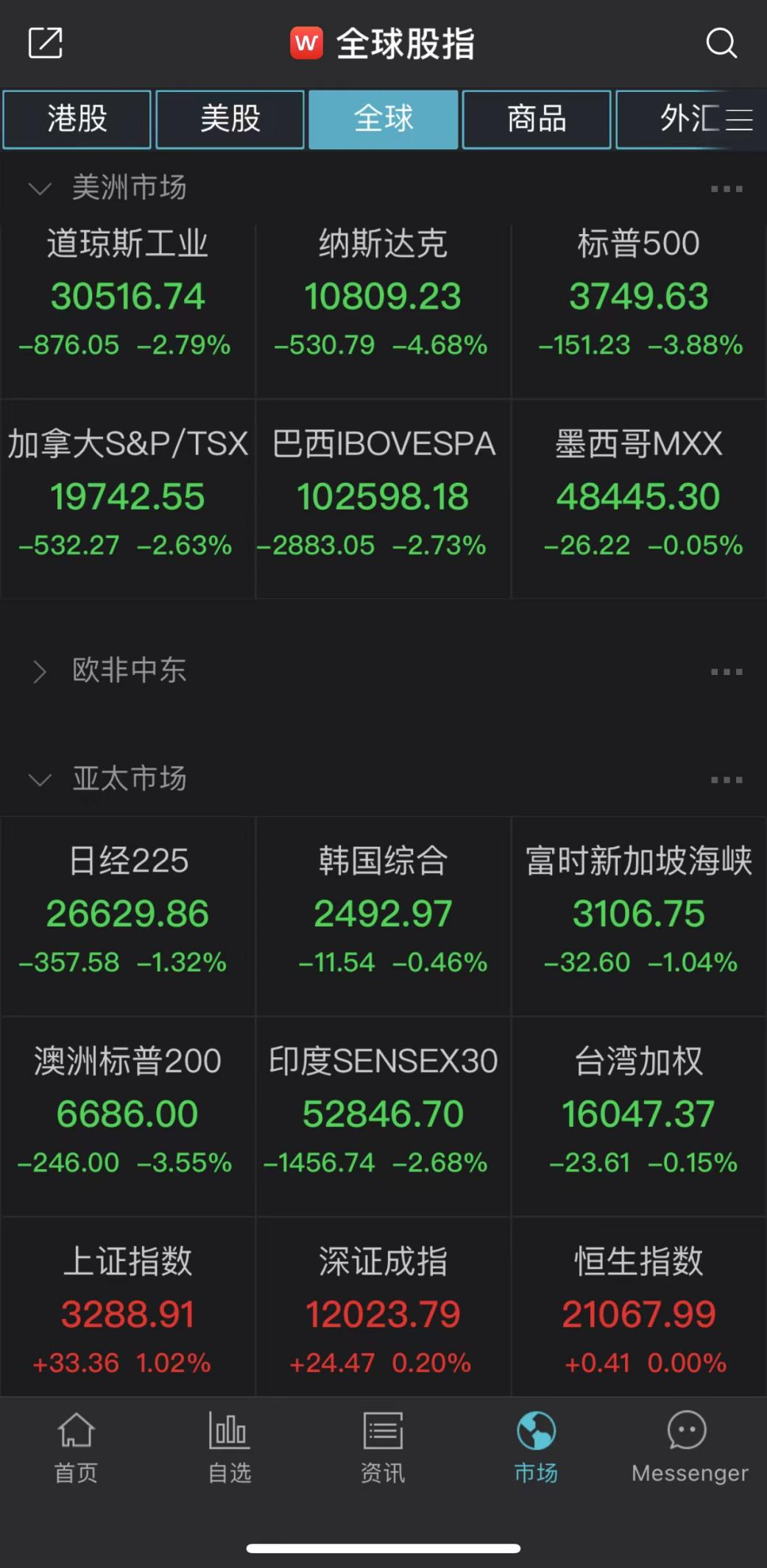This screenshot has width=767, height=1568.
Task: Open more options for 美洲市场
Action: tap(727, 189)
